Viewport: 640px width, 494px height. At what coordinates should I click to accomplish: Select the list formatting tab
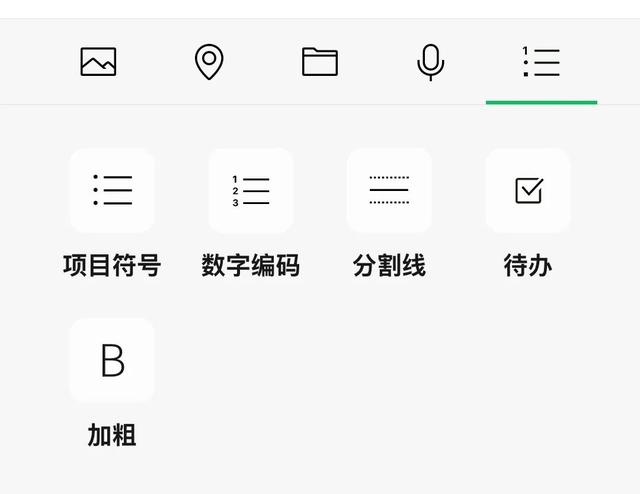[541, 62]
